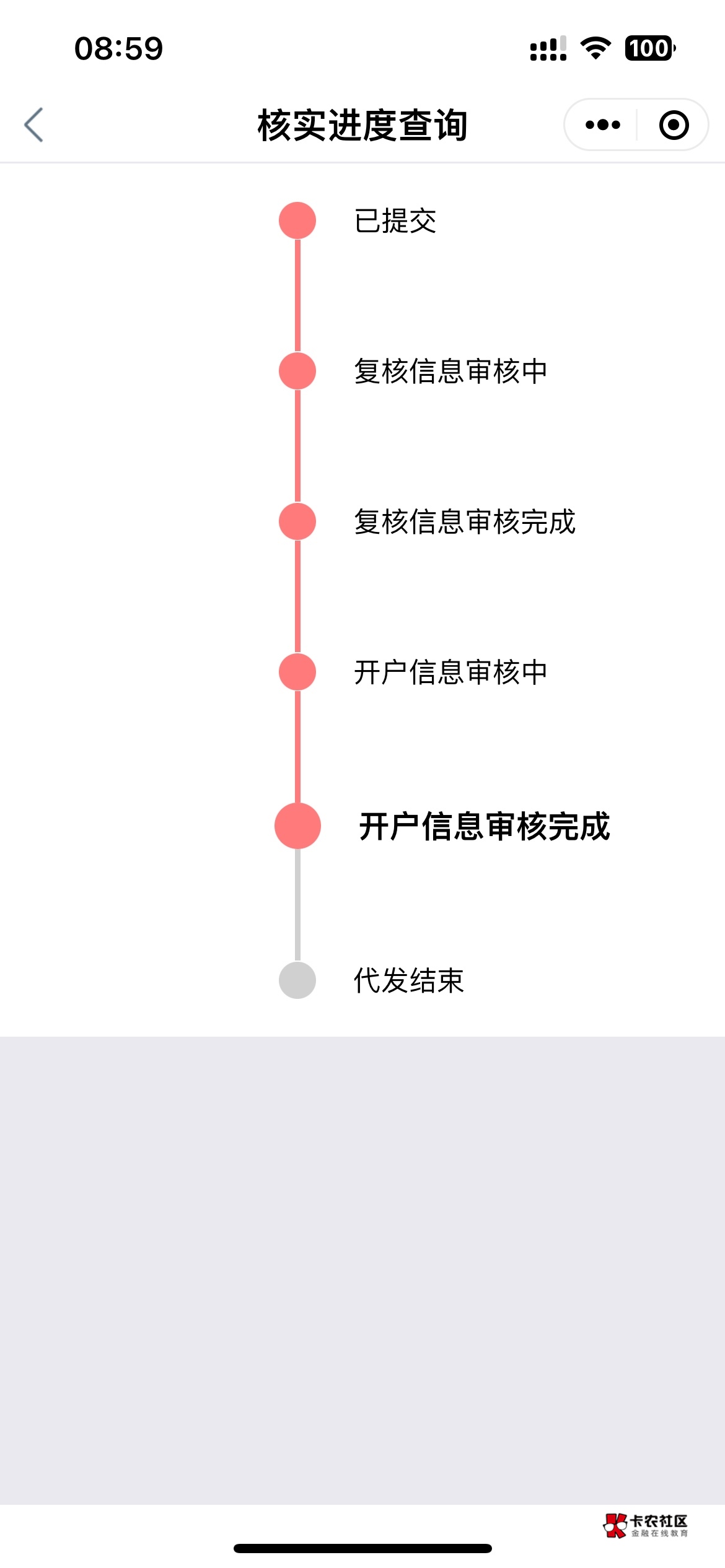Go back using the top-left arrow

pos(34,124)
